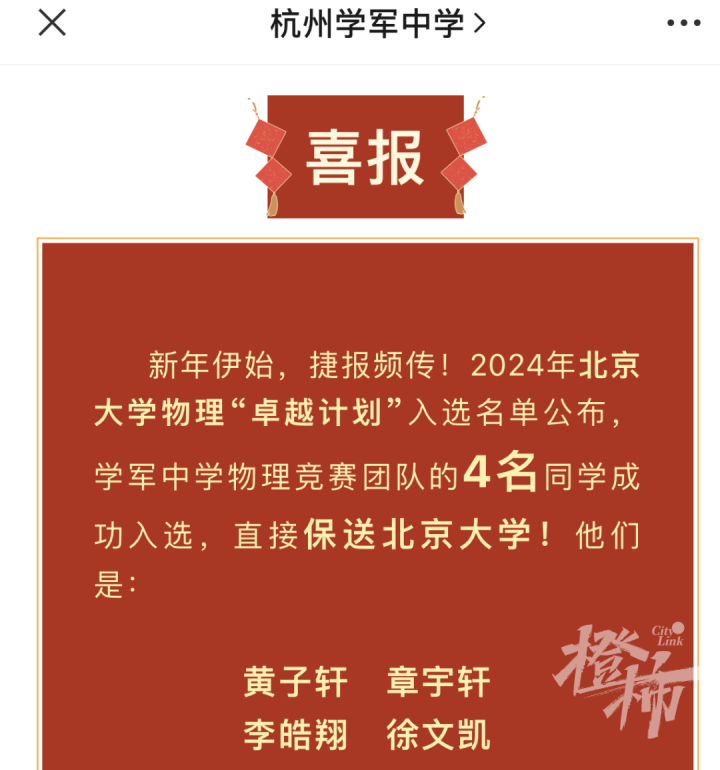This screenshot has height=770, width=720.
Task: Open the three-dot more options menu
Action: (x=683, y=23)
